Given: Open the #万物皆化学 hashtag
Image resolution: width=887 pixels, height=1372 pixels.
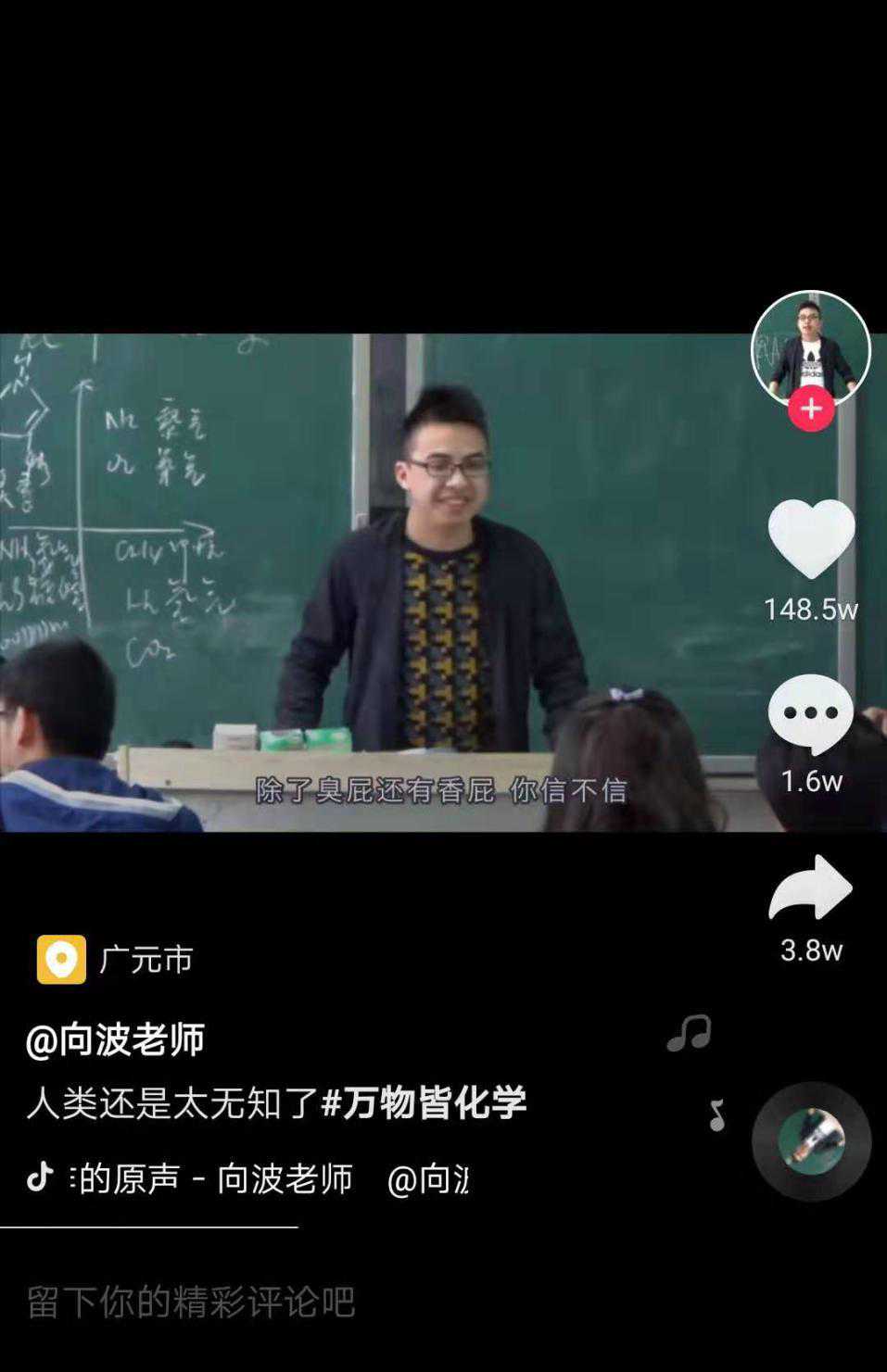Looking at the screenshot, I should 424,1102.
